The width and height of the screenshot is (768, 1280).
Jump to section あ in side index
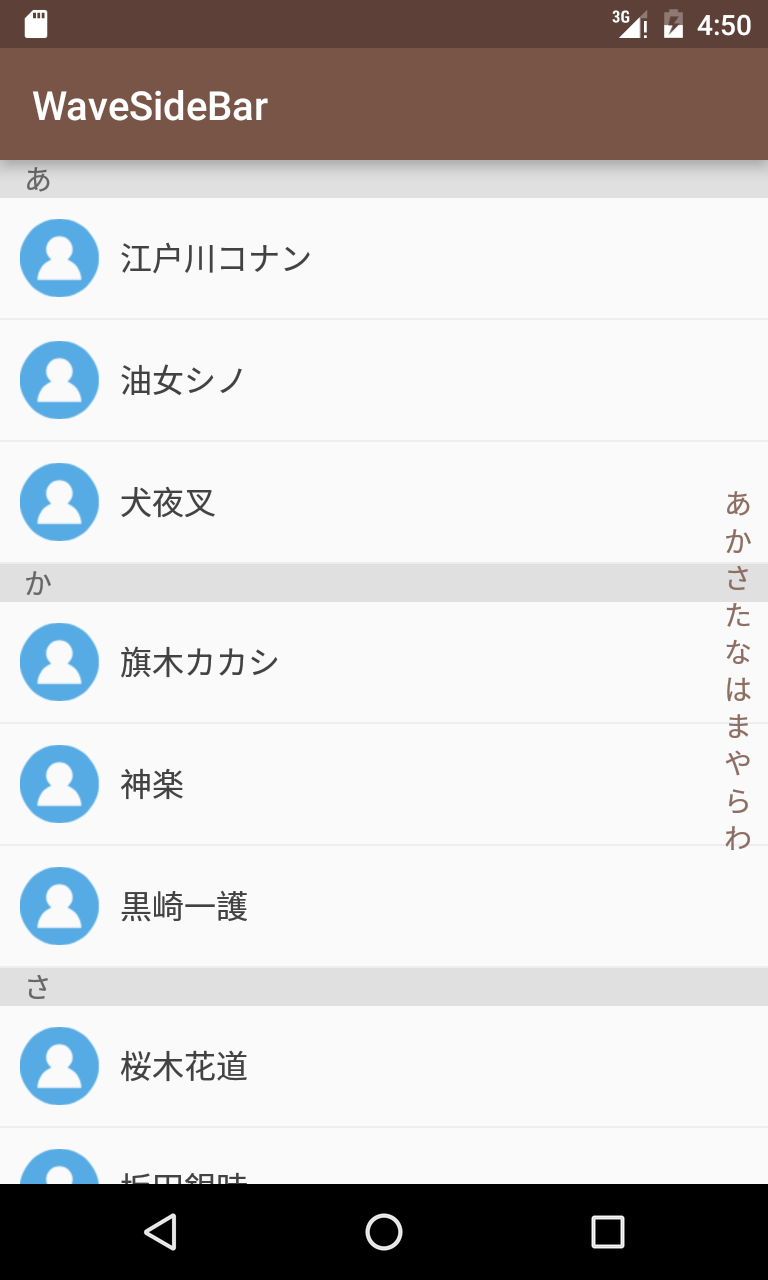click(738, 503)
